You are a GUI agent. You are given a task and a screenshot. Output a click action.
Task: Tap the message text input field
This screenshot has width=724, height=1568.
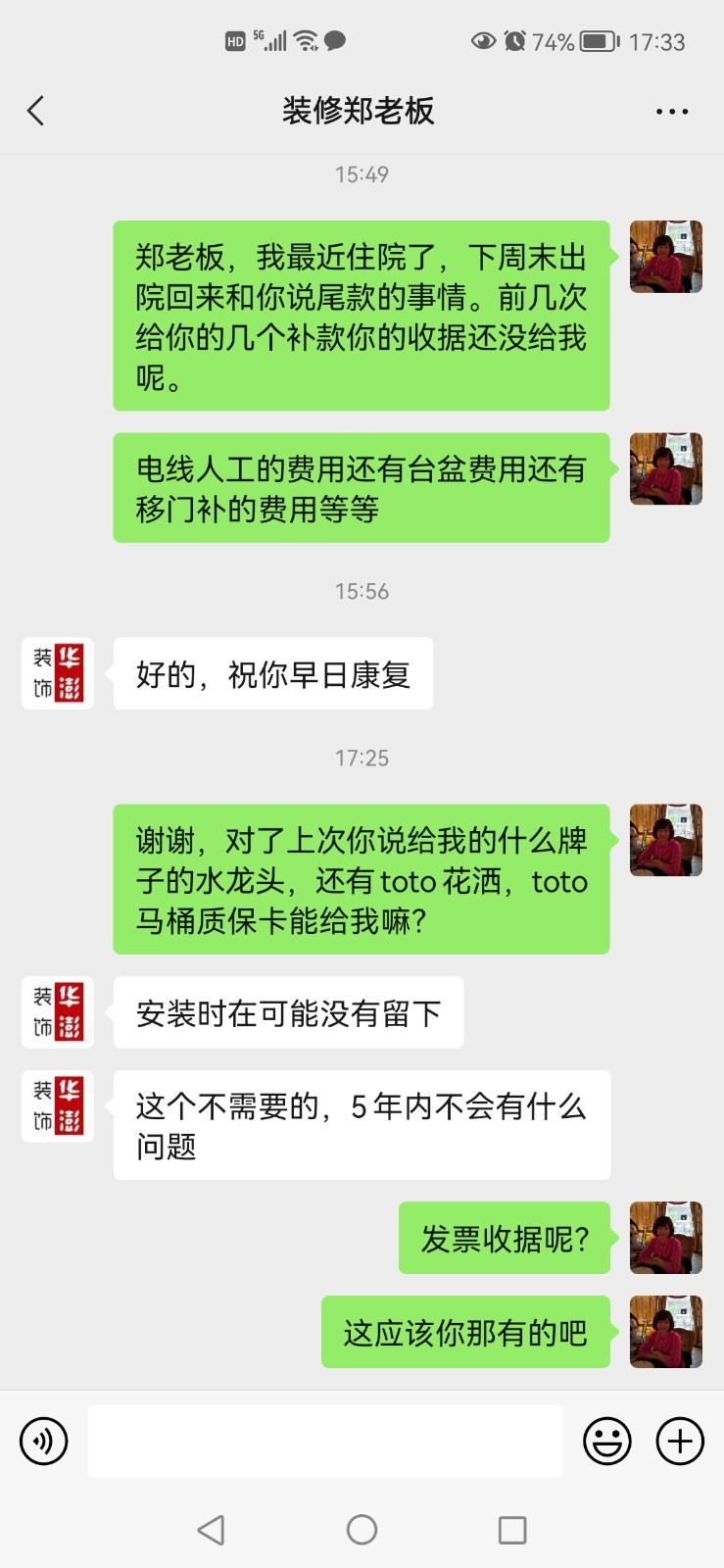click(x=325, y=1441)
